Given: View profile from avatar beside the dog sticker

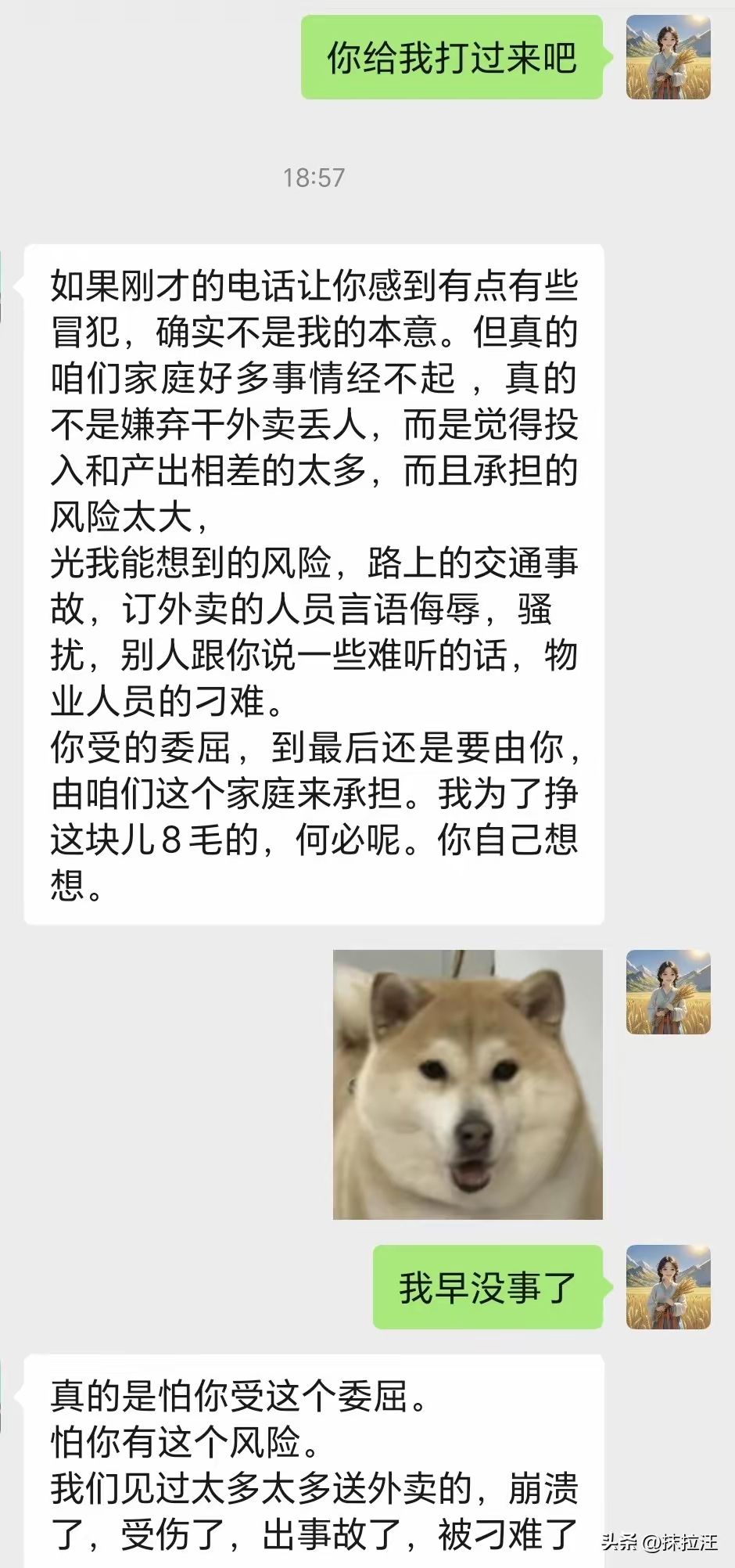Looking at the screenshot, I should (x=668, y=992).
